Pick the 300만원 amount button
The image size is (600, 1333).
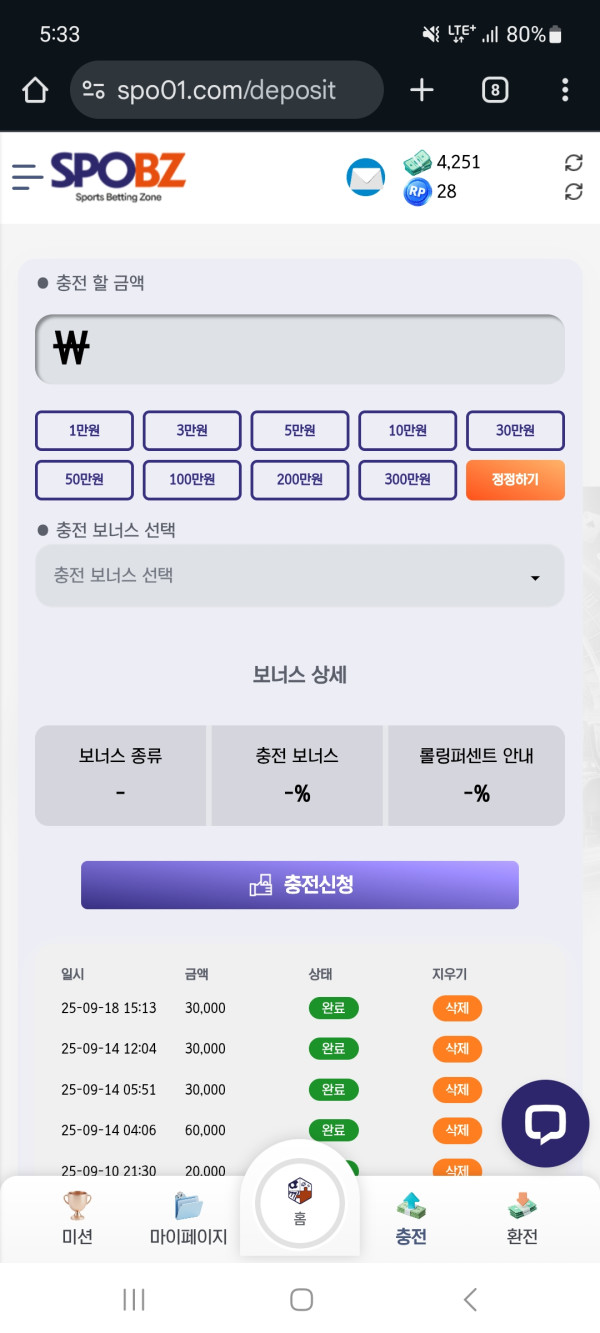pos(407,480)
